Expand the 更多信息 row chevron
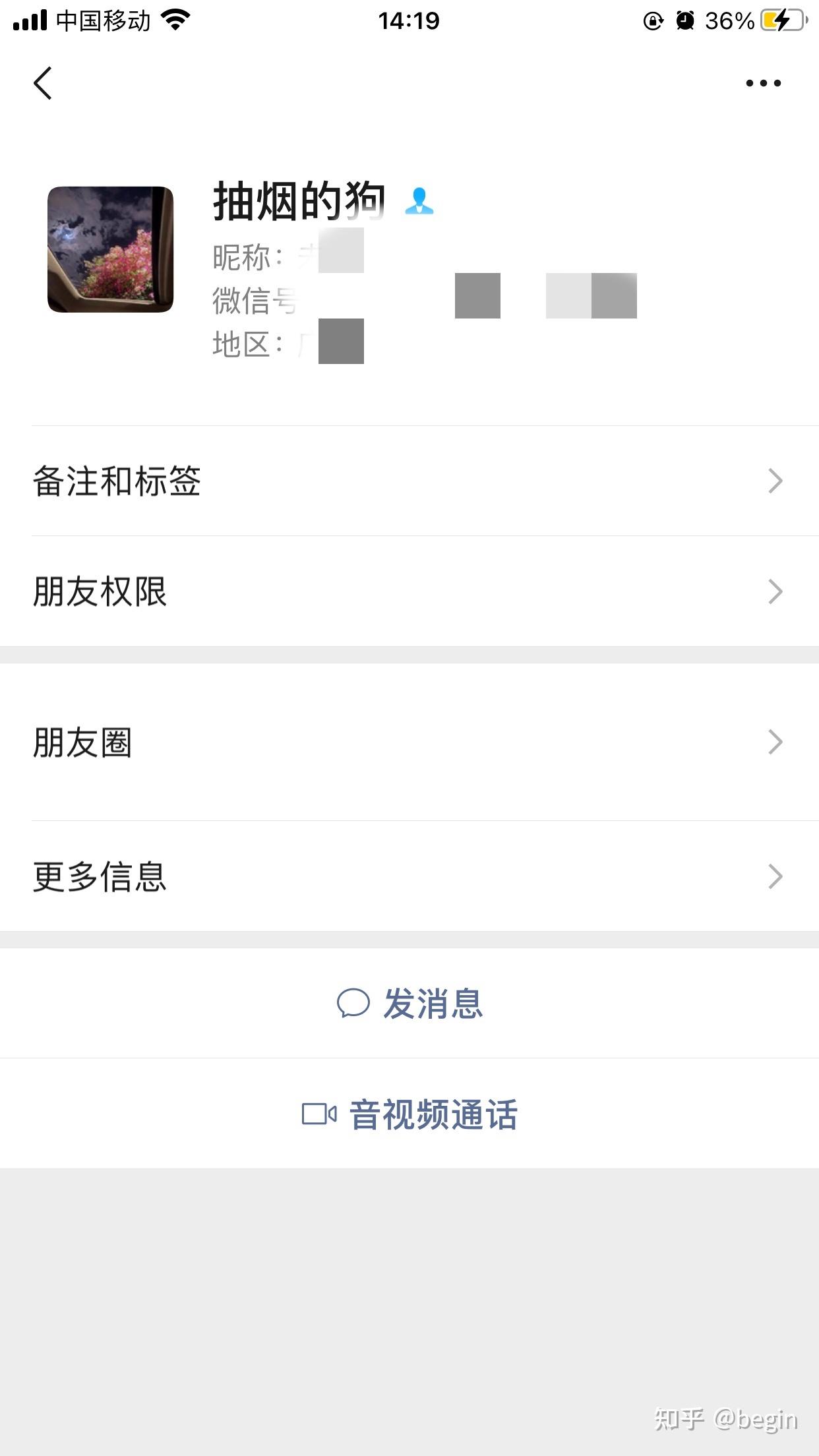This screenshot has width=819, height=1456. coord(776,876)
